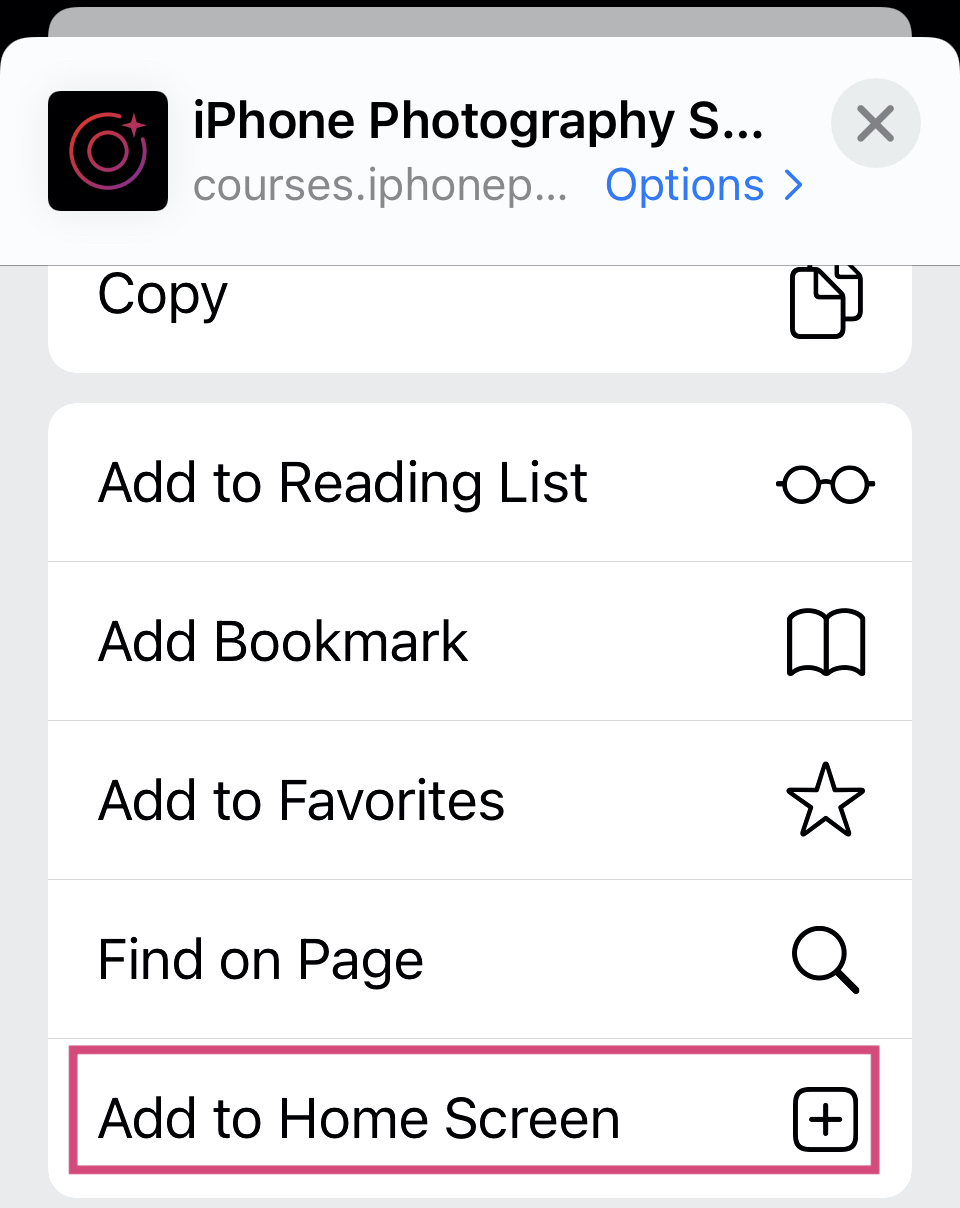Add page to Reading List
This screenshot has width=960, height=1208.
point(478,484)
